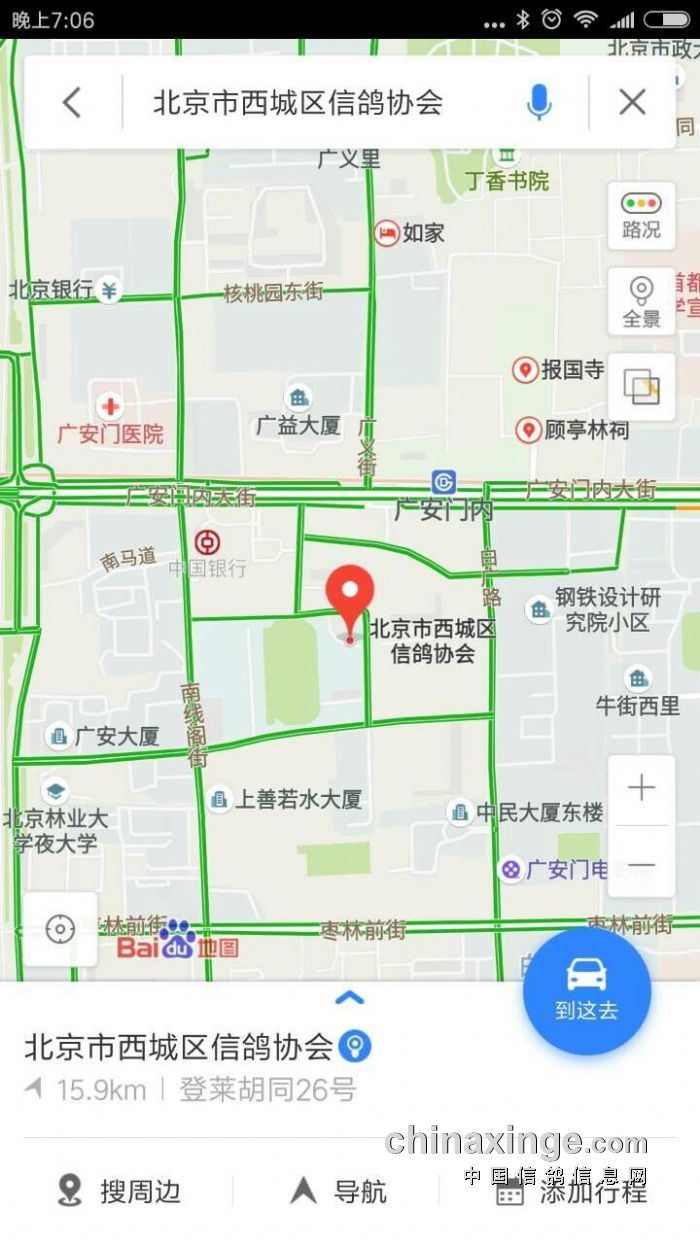Tap the search field showing 北京市西城区信鸽协会
Screen dimensions: 700x1244
[298, 102]
